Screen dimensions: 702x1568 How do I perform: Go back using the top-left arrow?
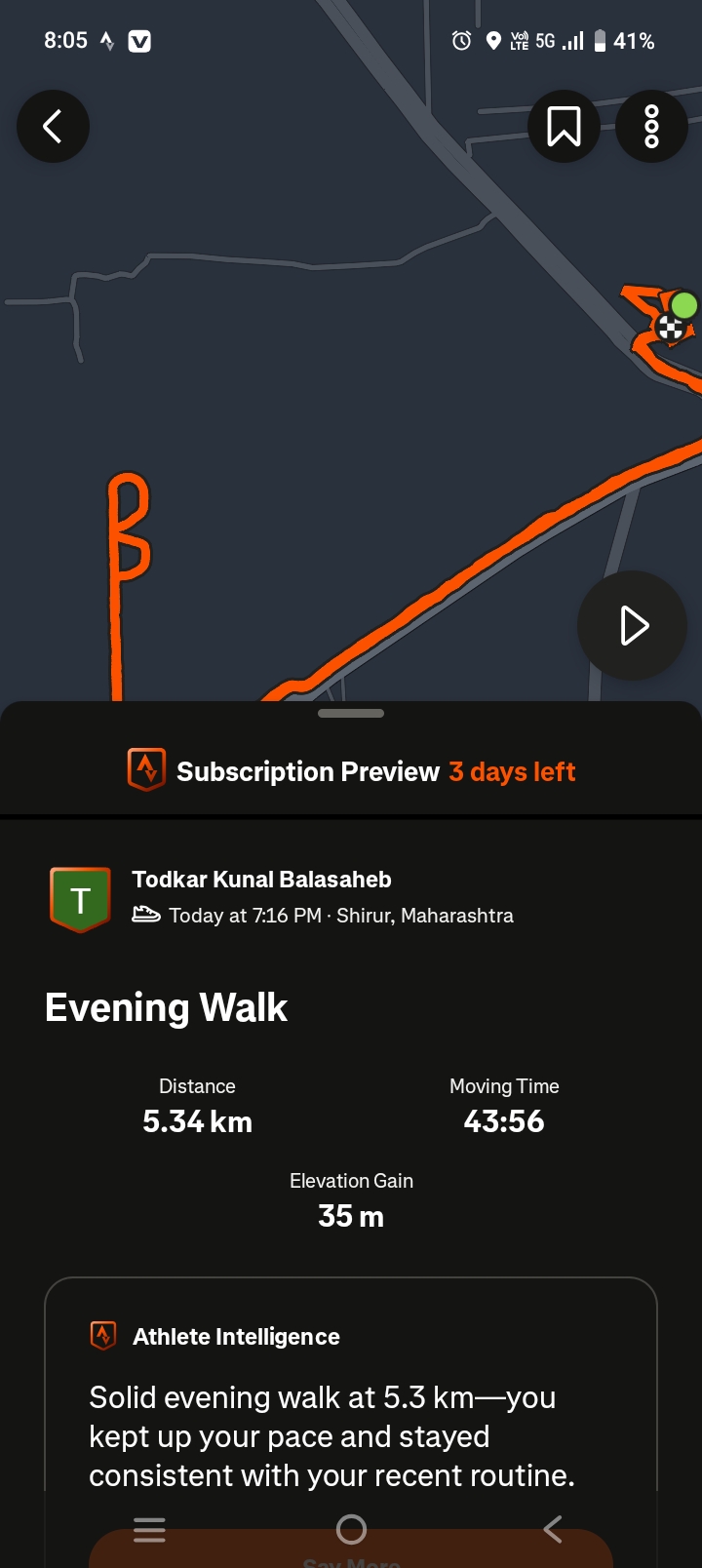(x=53, y=126)
